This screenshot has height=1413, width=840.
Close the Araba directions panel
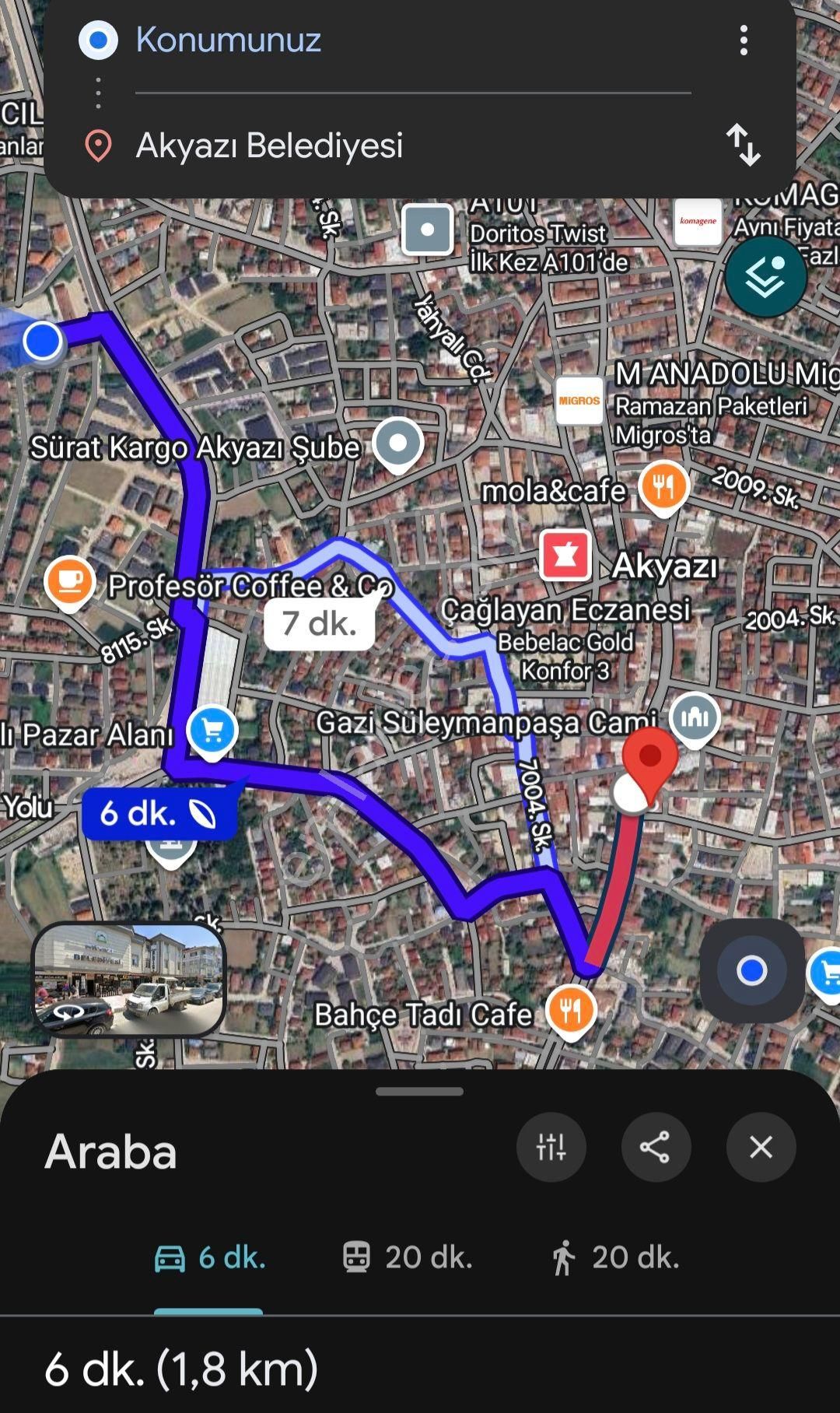pyautogui.click(x=761, y=1148)
